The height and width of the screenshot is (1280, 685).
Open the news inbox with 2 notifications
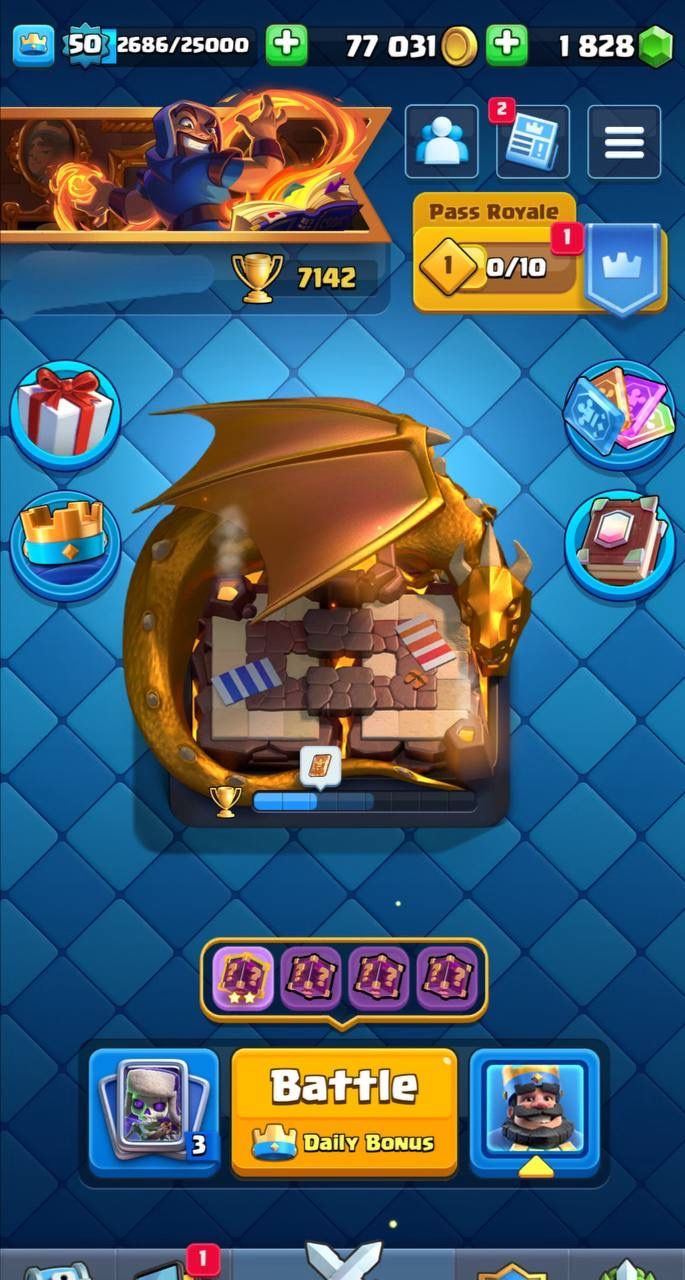532,142
